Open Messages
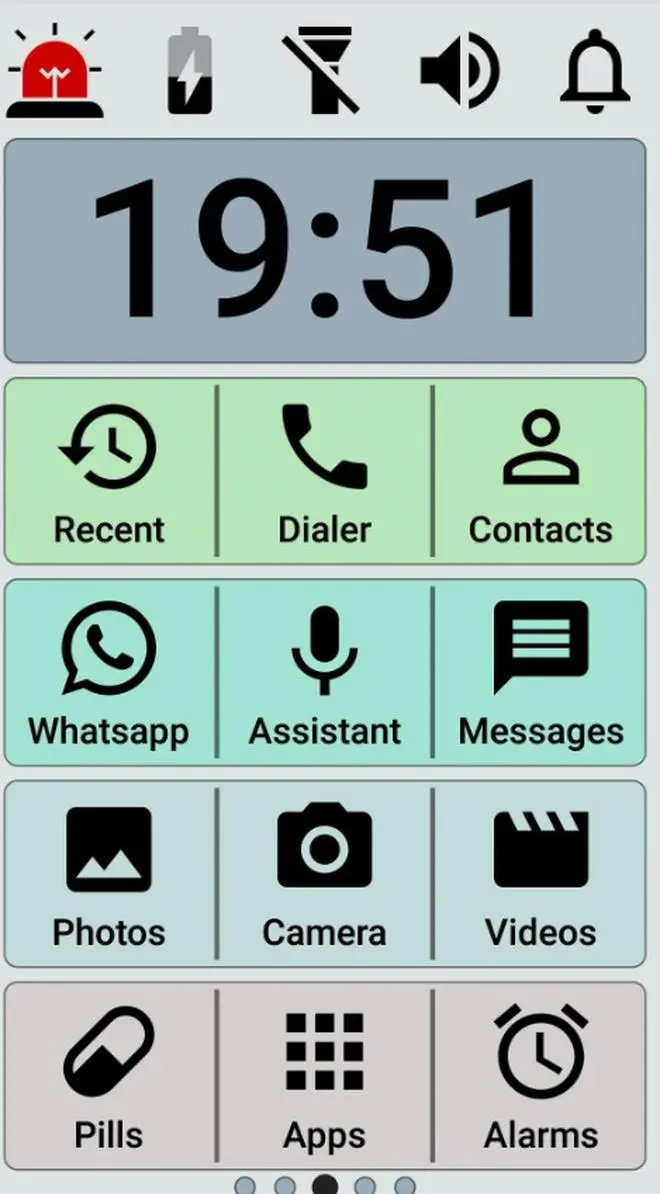Image resolution: width=660 pixels, height=1194 pixels. [540, 673]
